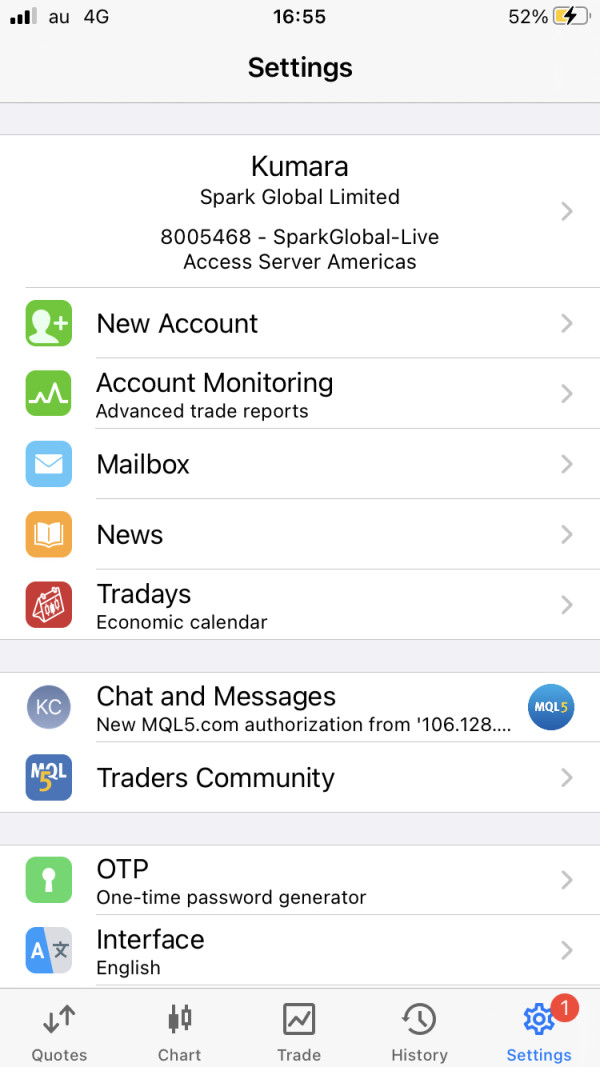This screenshot has height=1067, width=600.
Task: View the News section
Action: coord(300,535)
